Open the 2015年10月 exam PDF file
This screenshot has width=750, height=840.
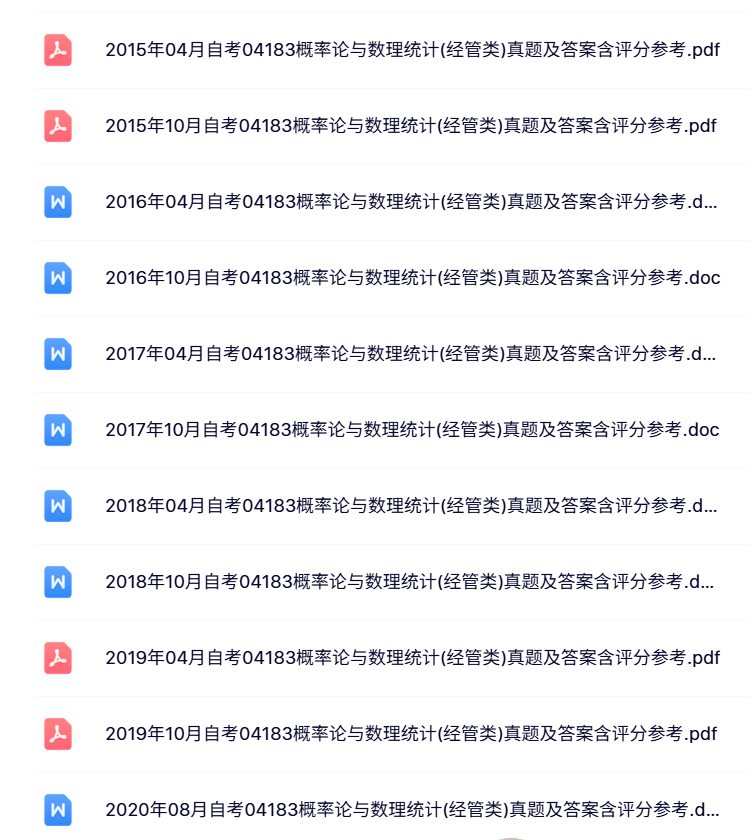(x=411, y=126)
